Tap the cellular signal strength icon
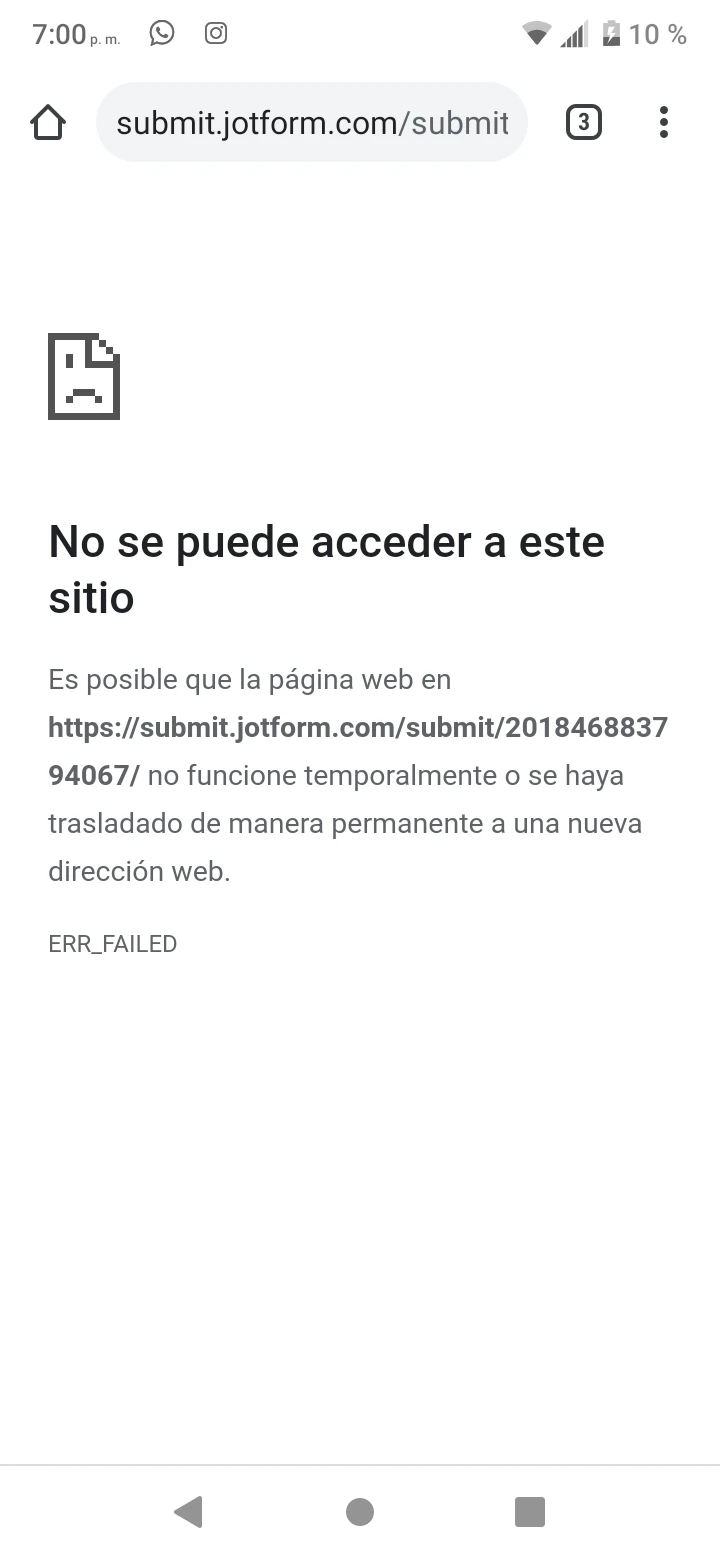Image resolution: width=720 pixels, height=1560 pixels. point(573,33)
